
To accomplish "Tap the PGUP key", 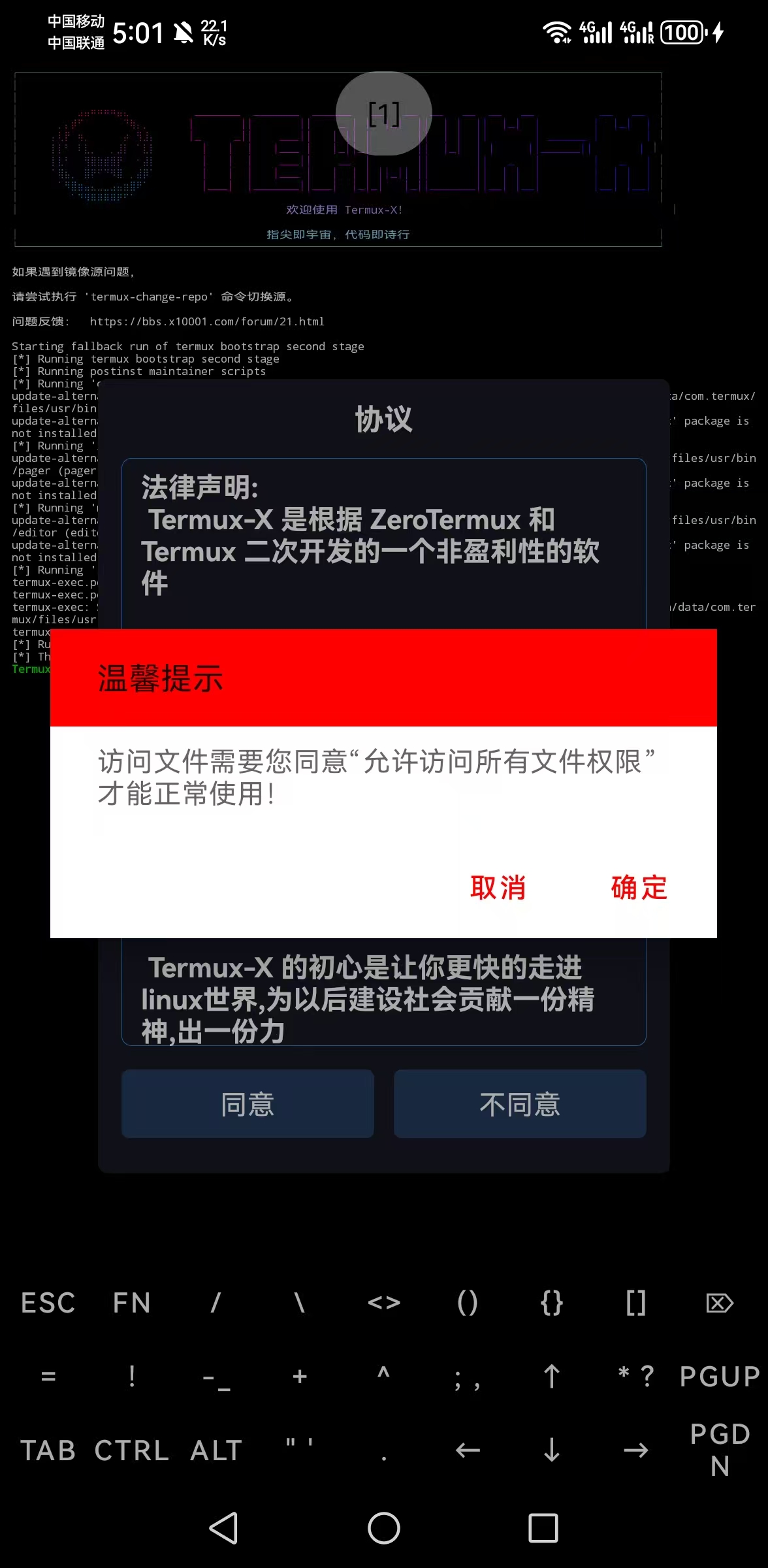I will tap(720, 1377).
